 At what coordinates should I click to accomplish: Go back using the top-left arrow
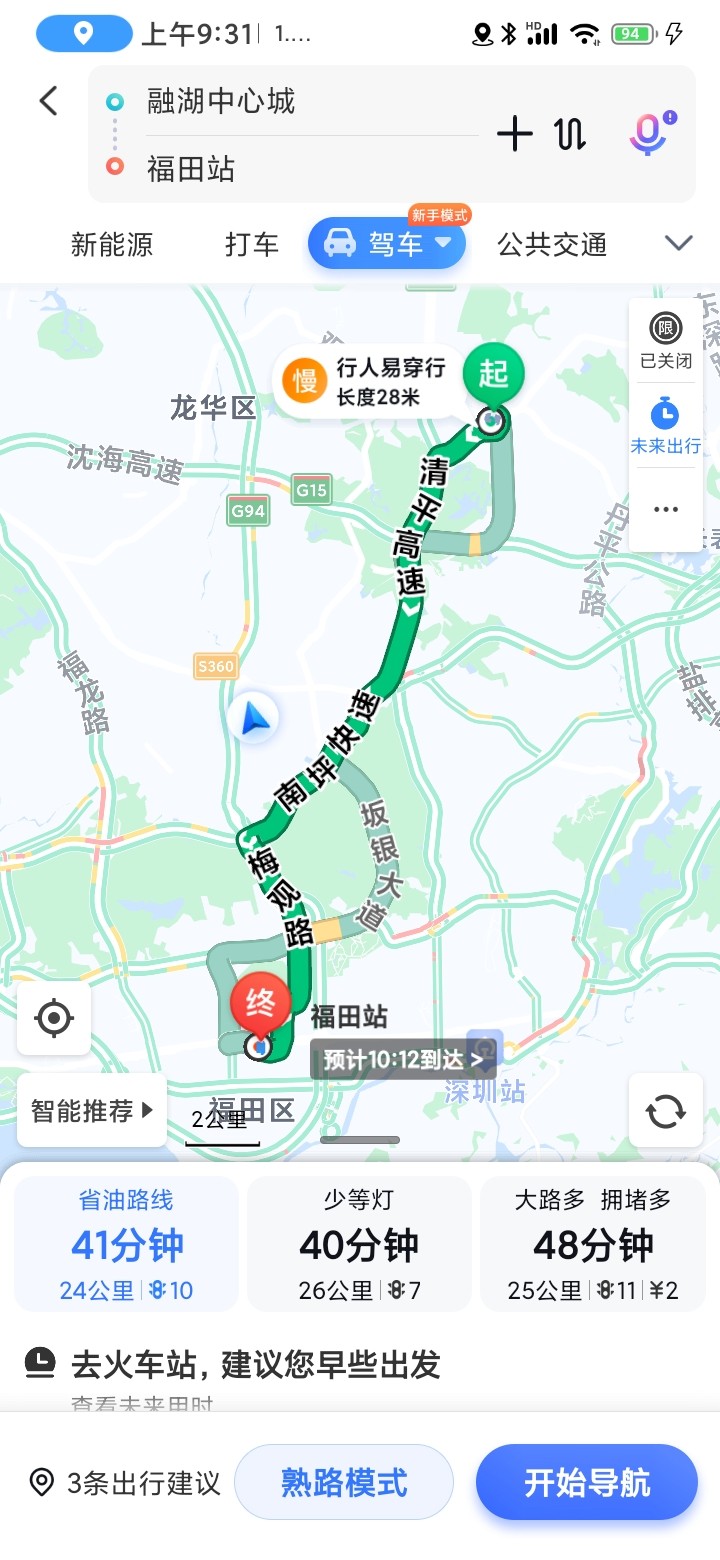tap(48, 101)
